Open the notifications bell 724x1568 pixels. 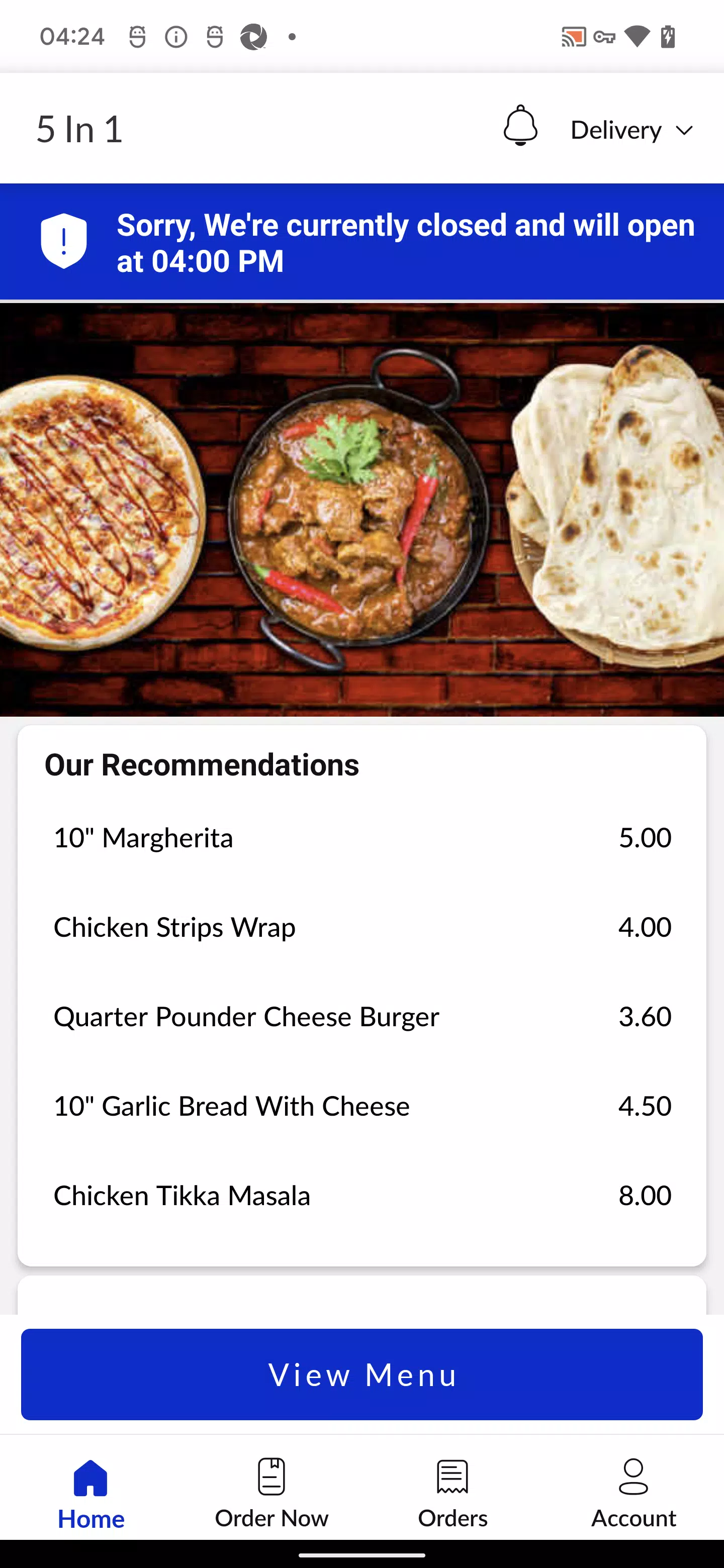pos(520,126)
